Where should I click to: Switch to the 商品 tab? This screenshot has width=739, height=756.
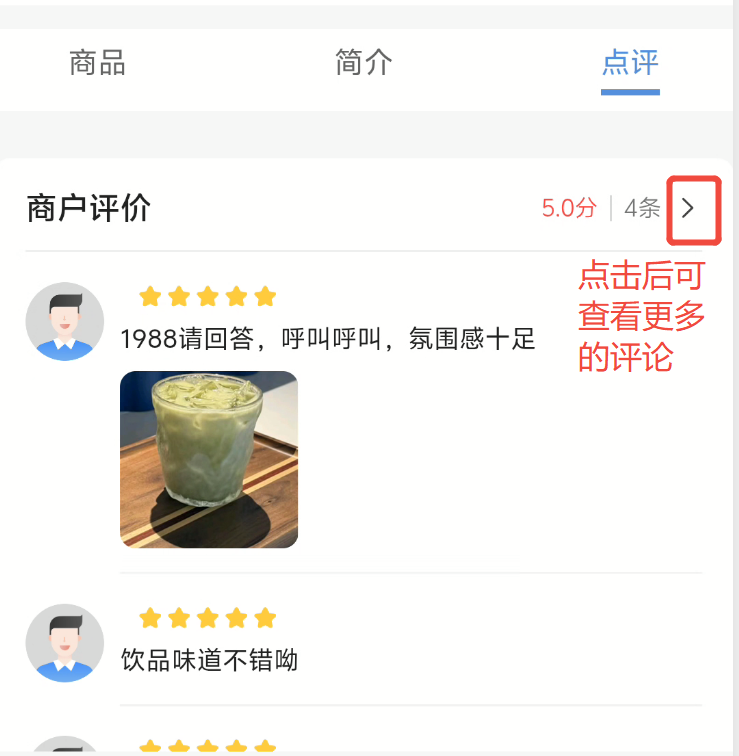tap(97, 63)
